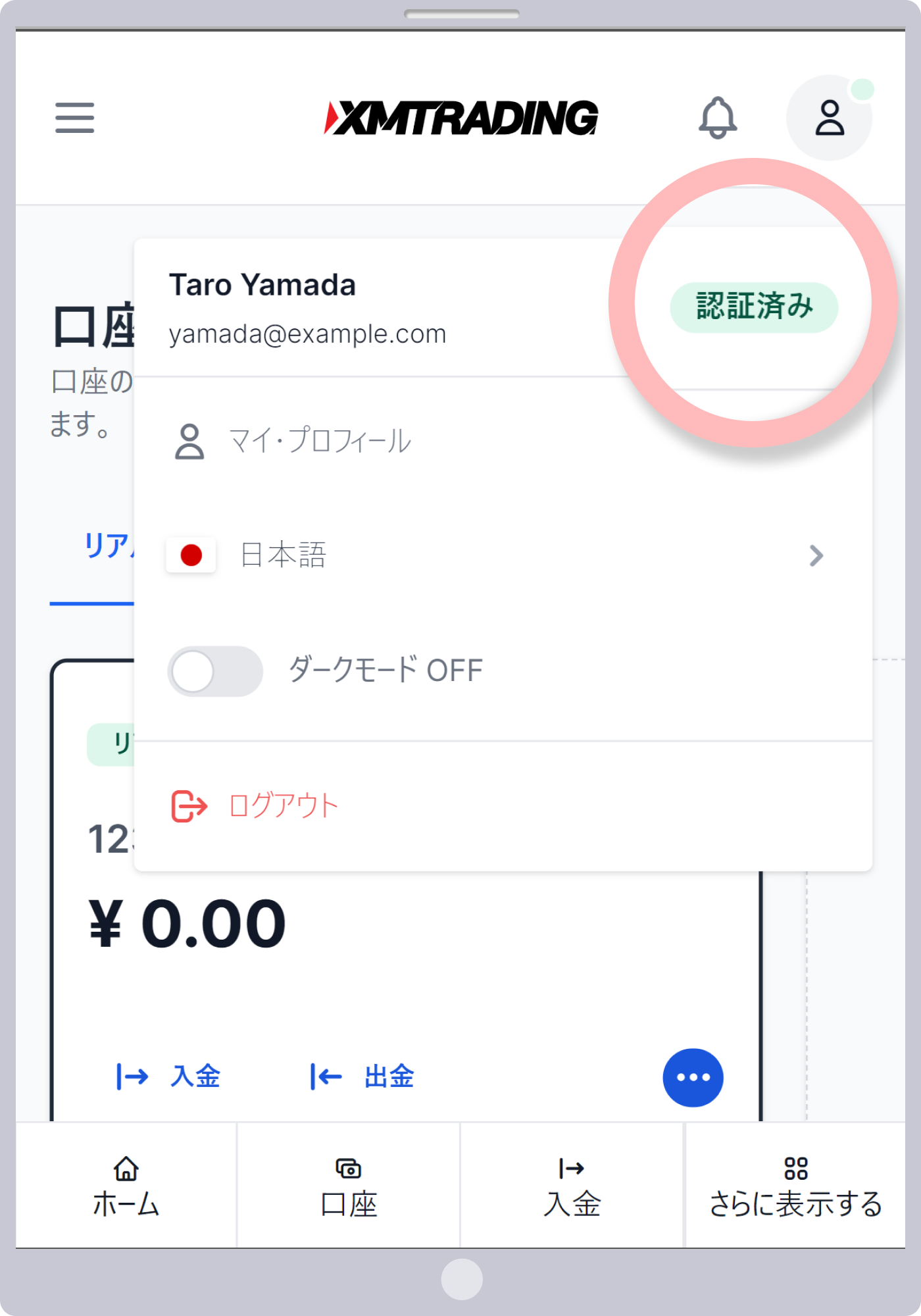Switch to the 口座 tab
Viewport: 921px width, 1316px height.
[349, 1186]
